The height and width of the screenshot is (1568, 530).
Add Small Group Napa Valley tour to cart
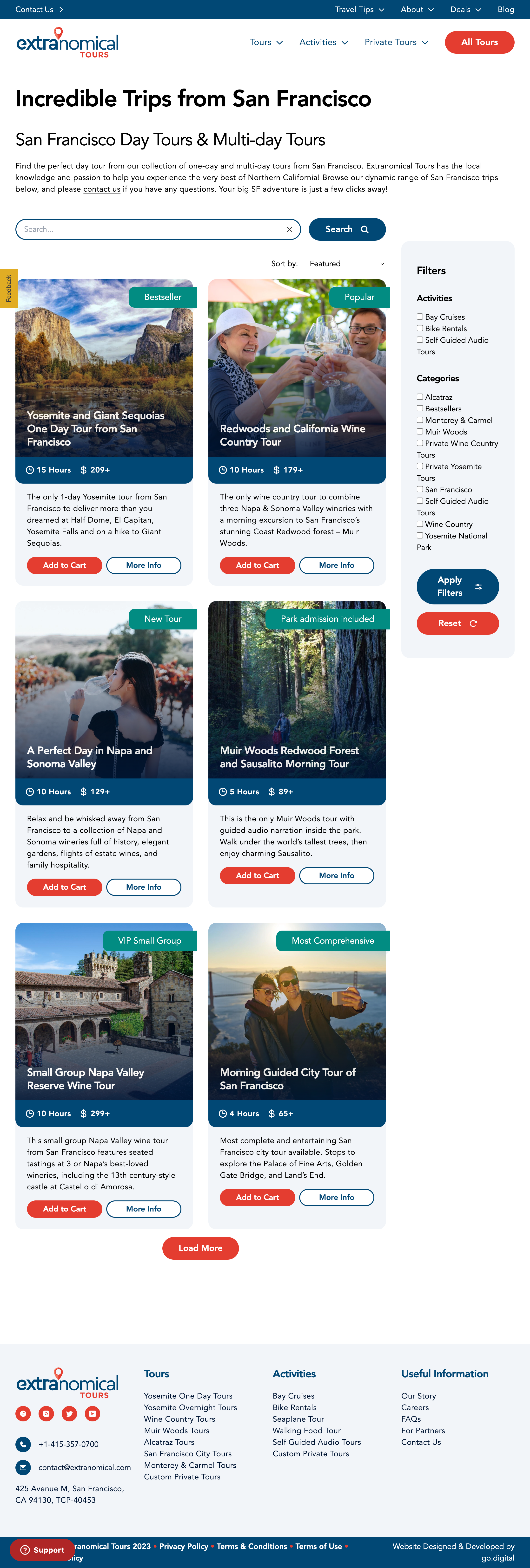64,1209
